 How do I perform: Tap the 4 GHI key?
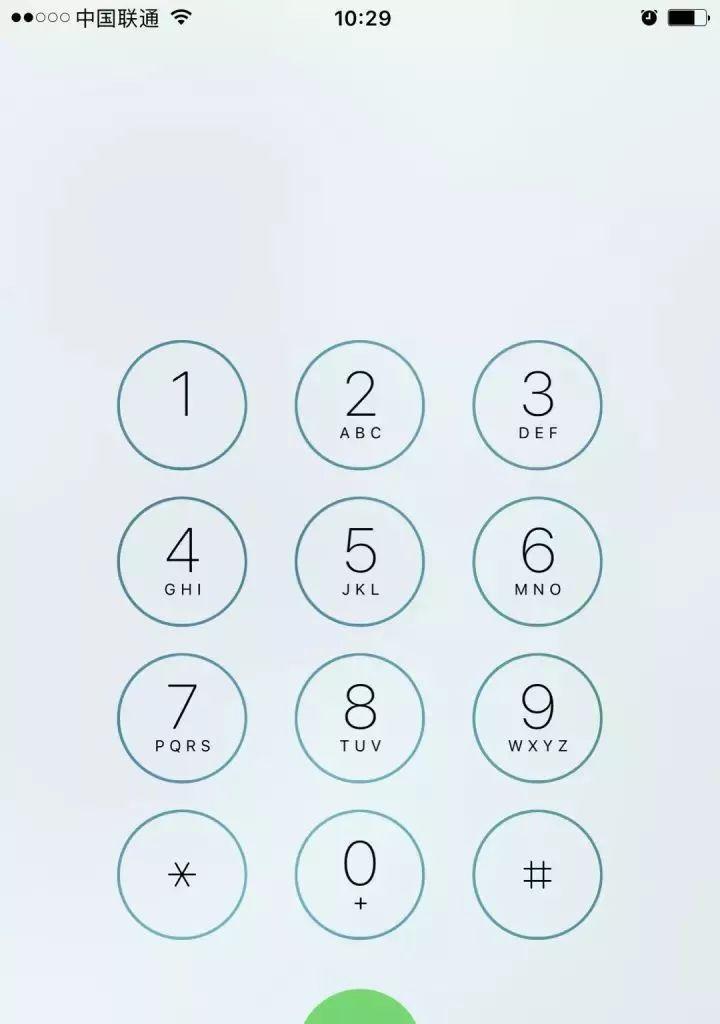tap(182, 561)
